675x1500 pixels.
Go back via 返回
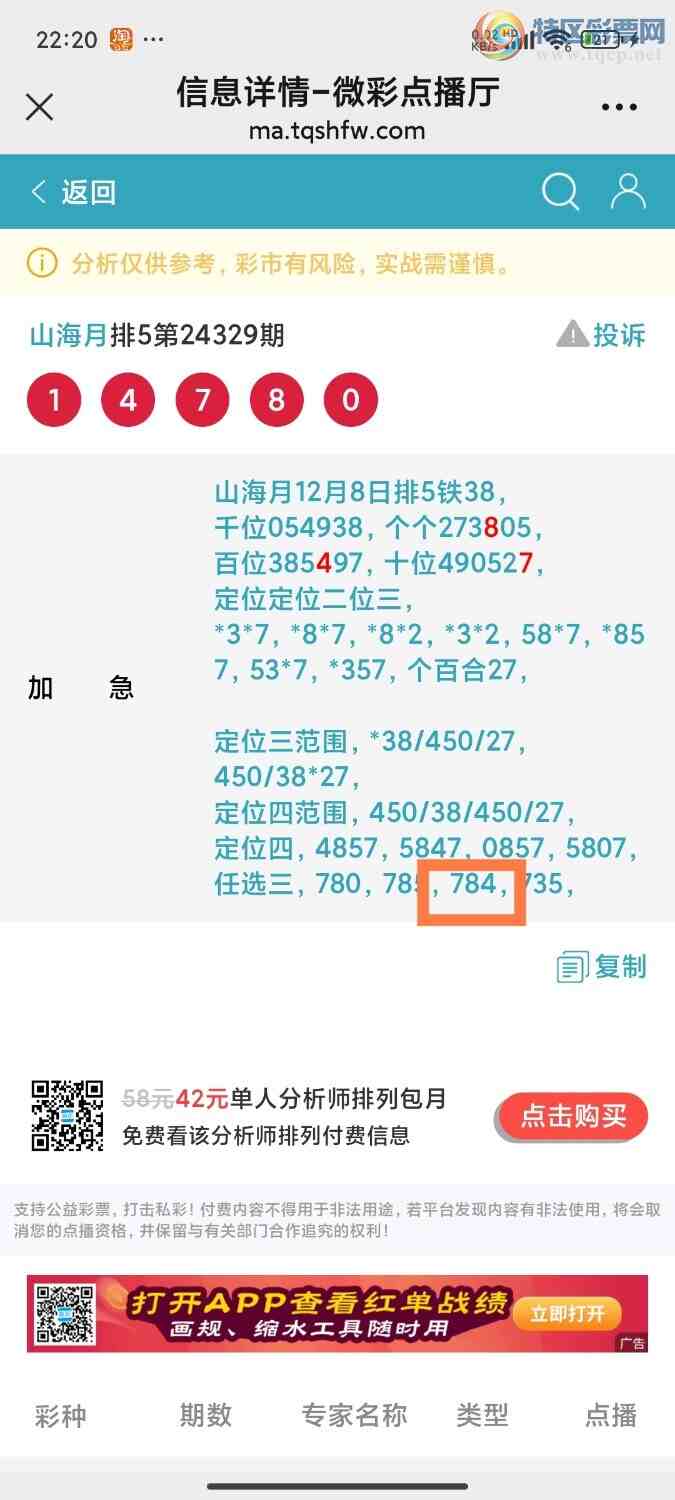[73, 192]
